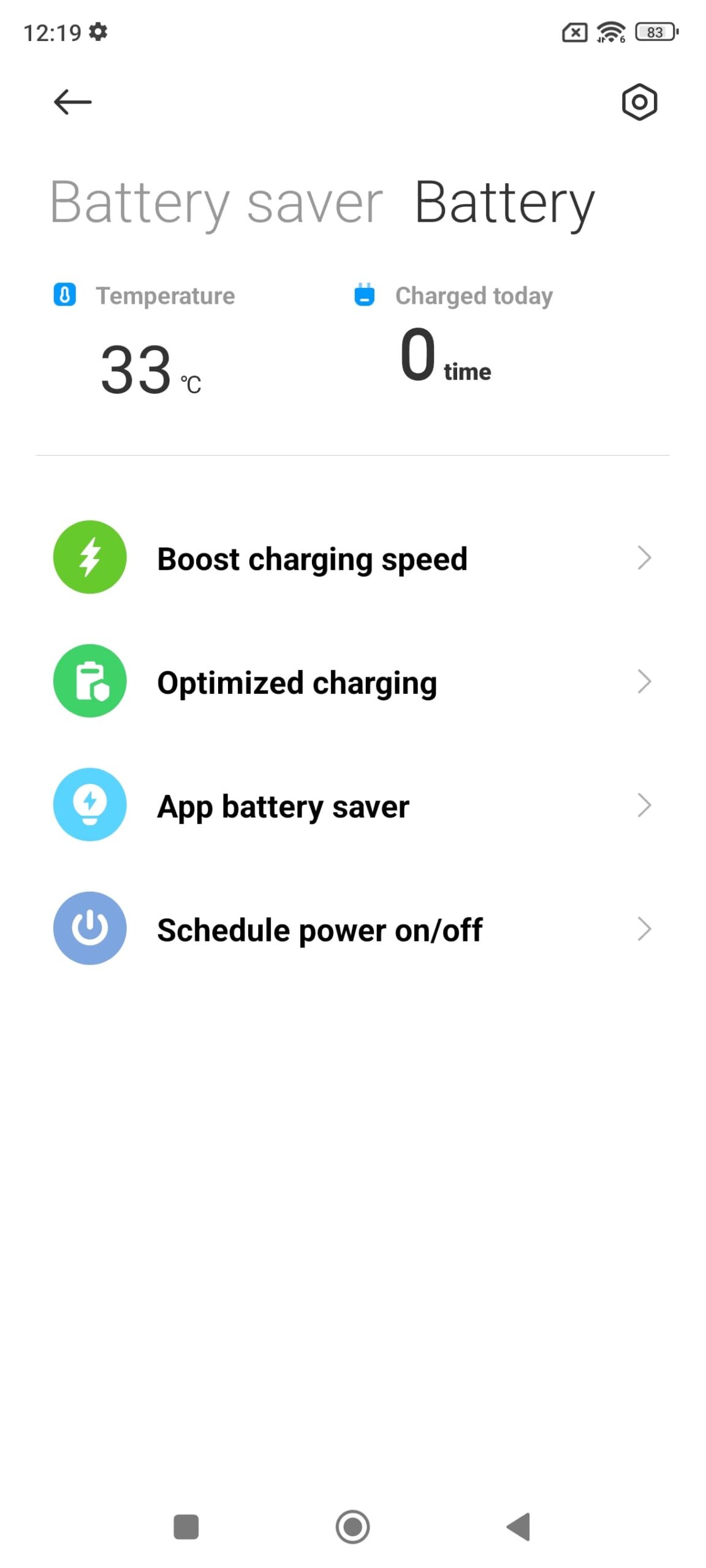The height and width of the screenshot is (1568, 706).
Task: Open Schedule power on/off
Action: click(x=352, y=929)
